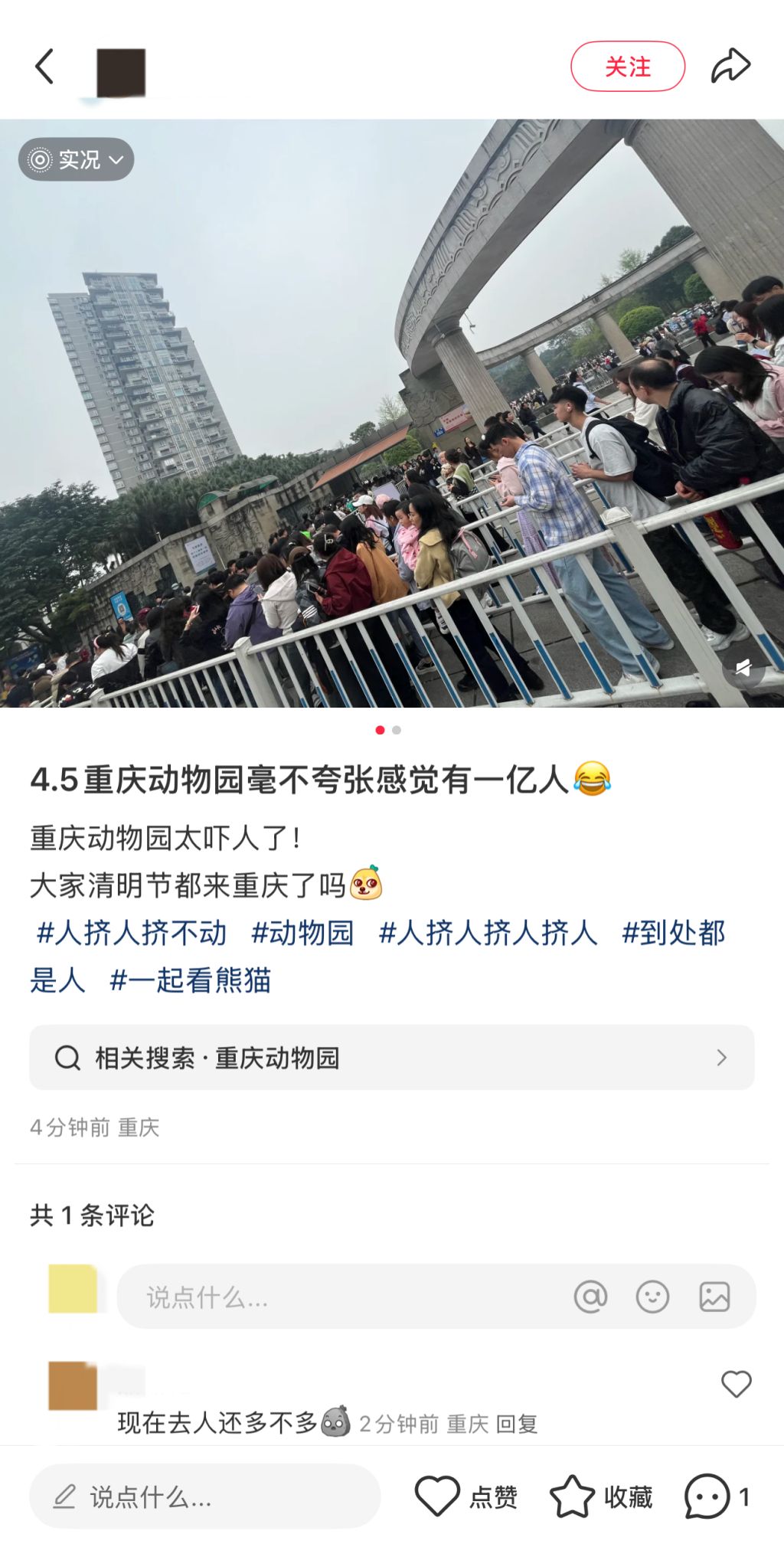Open comments via bottom bubble icon
784x1557 pixels.
pyautogui.click(x=708, y=1496)
